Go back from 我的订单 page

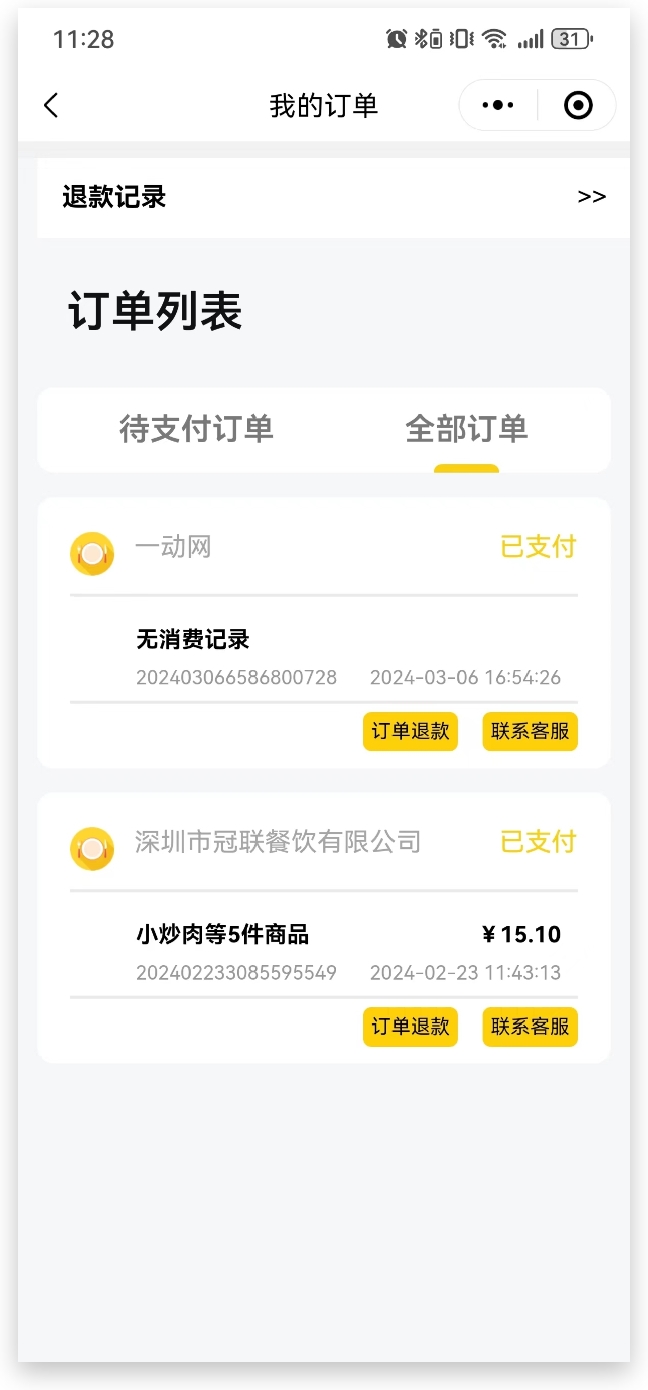(51, 105)
